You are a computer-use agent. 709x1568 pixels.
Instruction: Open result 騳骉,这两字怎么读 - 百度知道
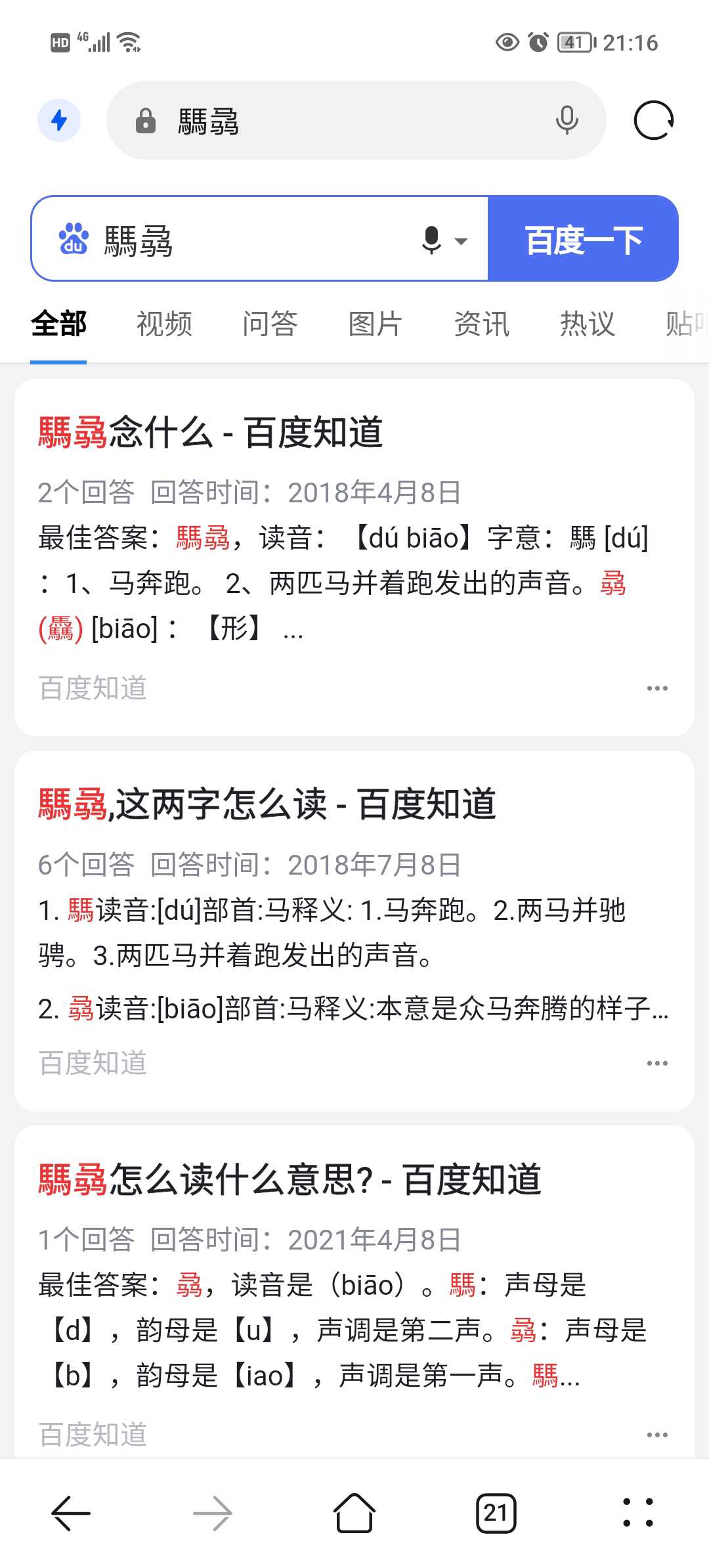(x=267, y=804)
